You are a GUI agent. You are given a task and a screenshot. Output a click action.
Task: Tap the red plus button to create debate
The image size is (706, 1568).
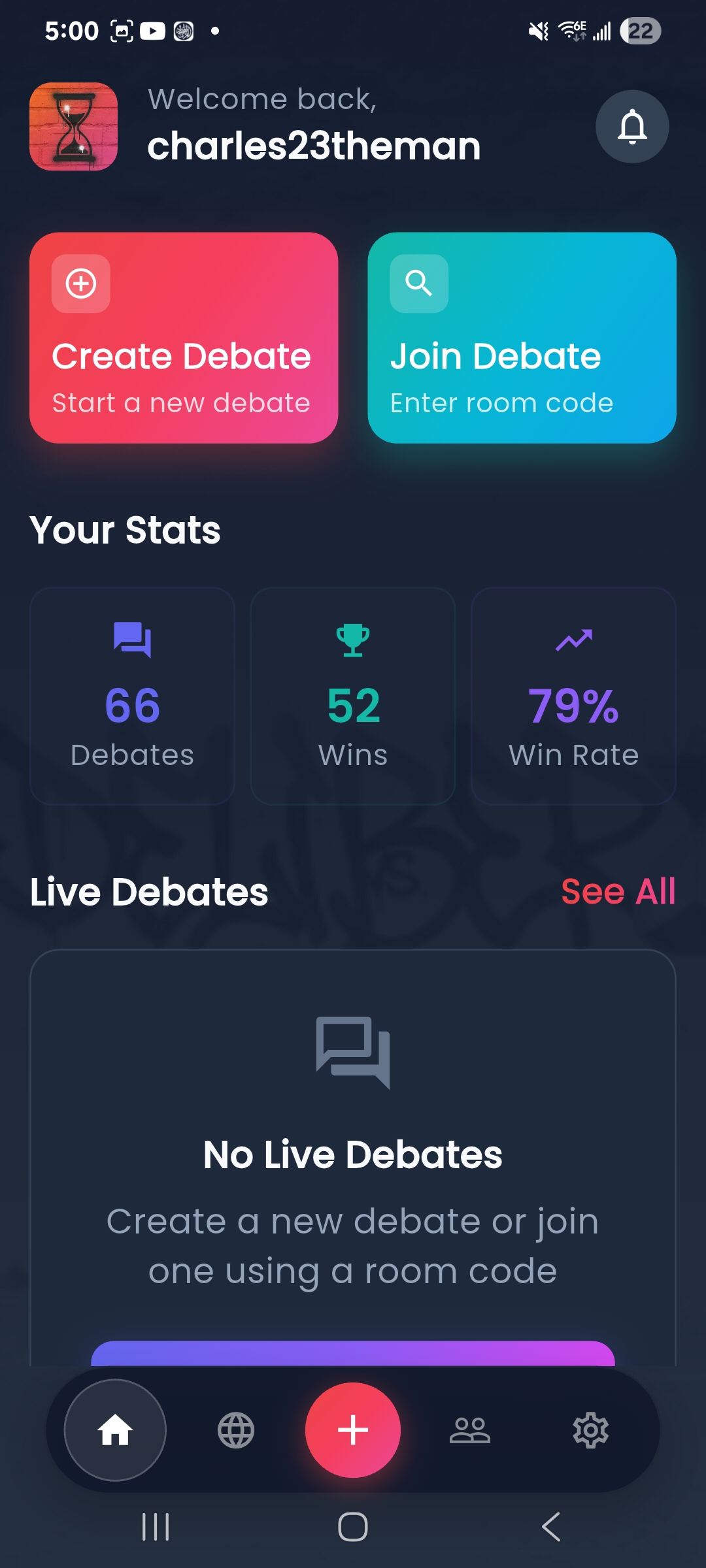[353, 1431]
